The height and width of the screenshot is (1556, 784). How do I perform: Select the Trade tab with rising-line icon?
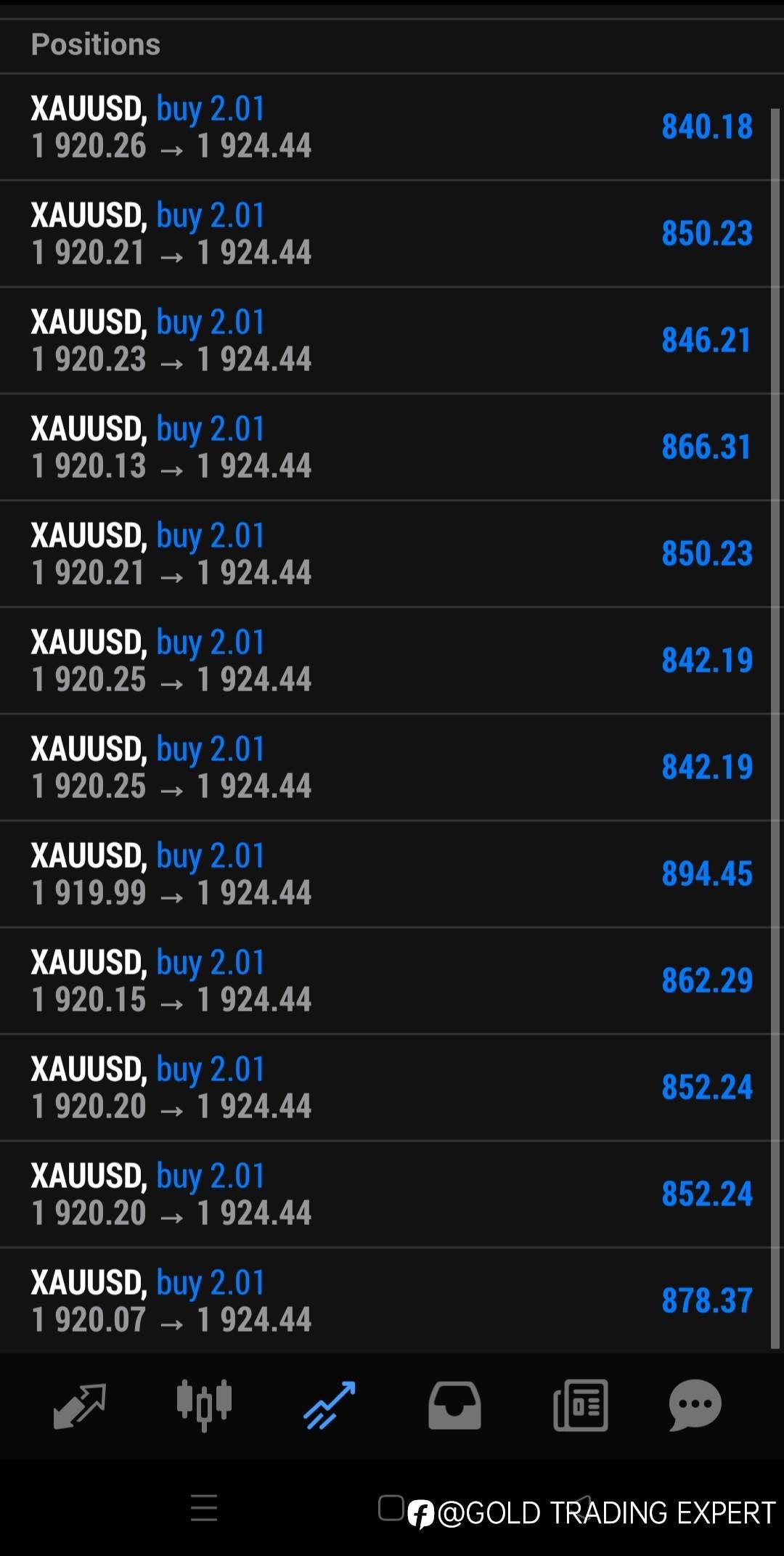pos(330,1406)
